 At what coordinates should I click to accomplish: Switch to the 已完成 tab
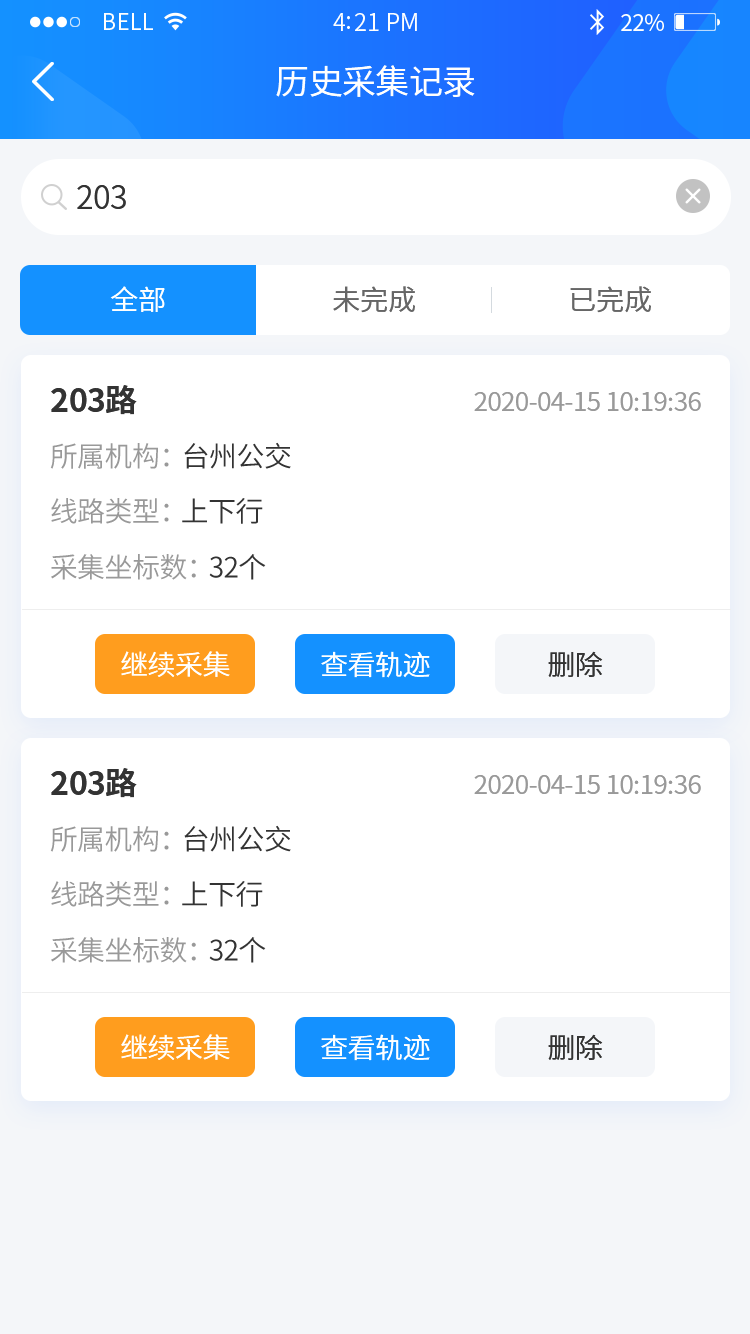pos(611,300)
